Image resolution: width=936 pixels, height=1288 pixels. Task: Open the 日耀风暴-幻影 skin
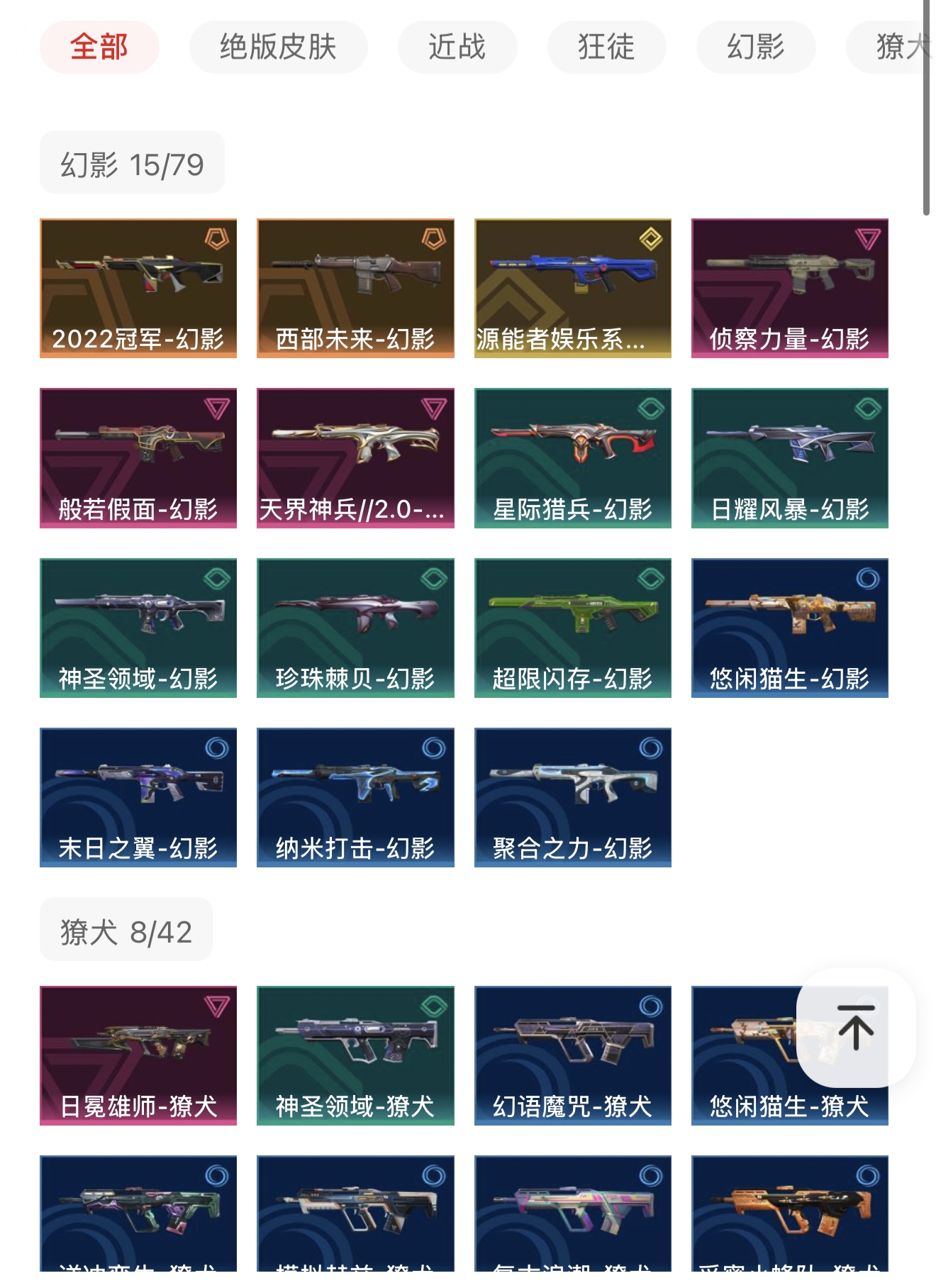[x=789, y=457]
